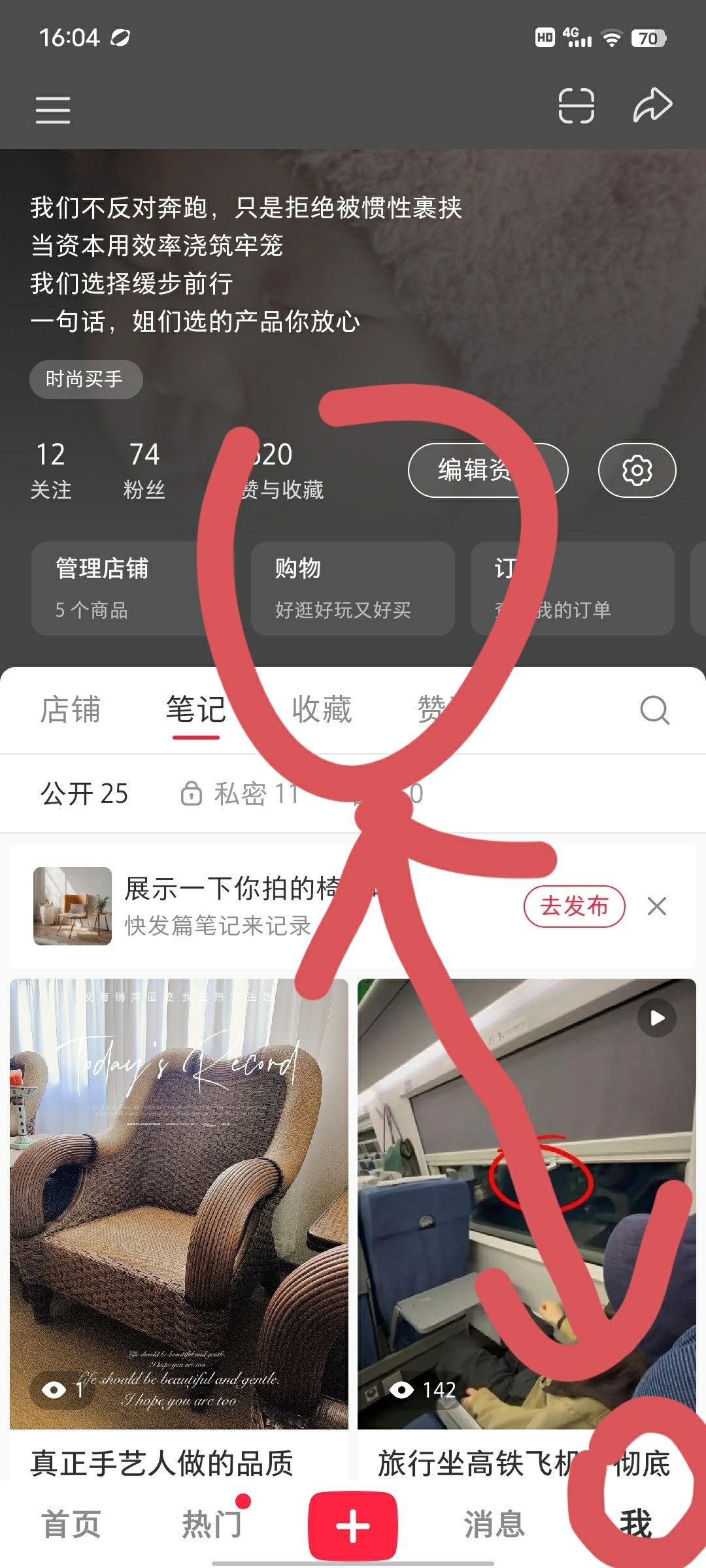706x1568 pixels.
Task: Switch to the 店铺 tab
Action: tap(71, 710)
